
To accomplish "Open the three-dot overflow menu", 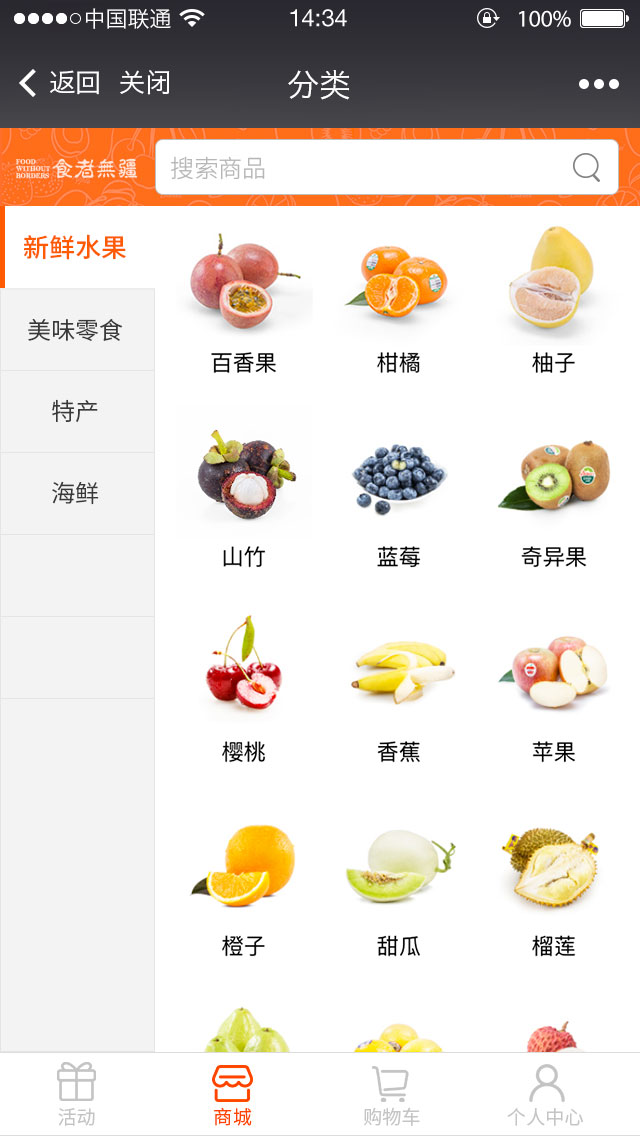I will [x=598, y=84].
